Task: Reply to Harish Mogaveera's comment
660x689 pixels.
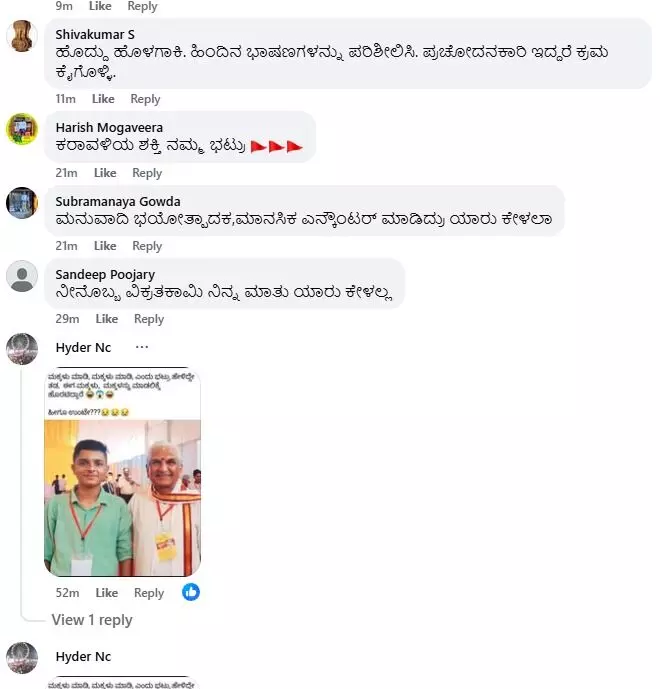Action: 147,173
